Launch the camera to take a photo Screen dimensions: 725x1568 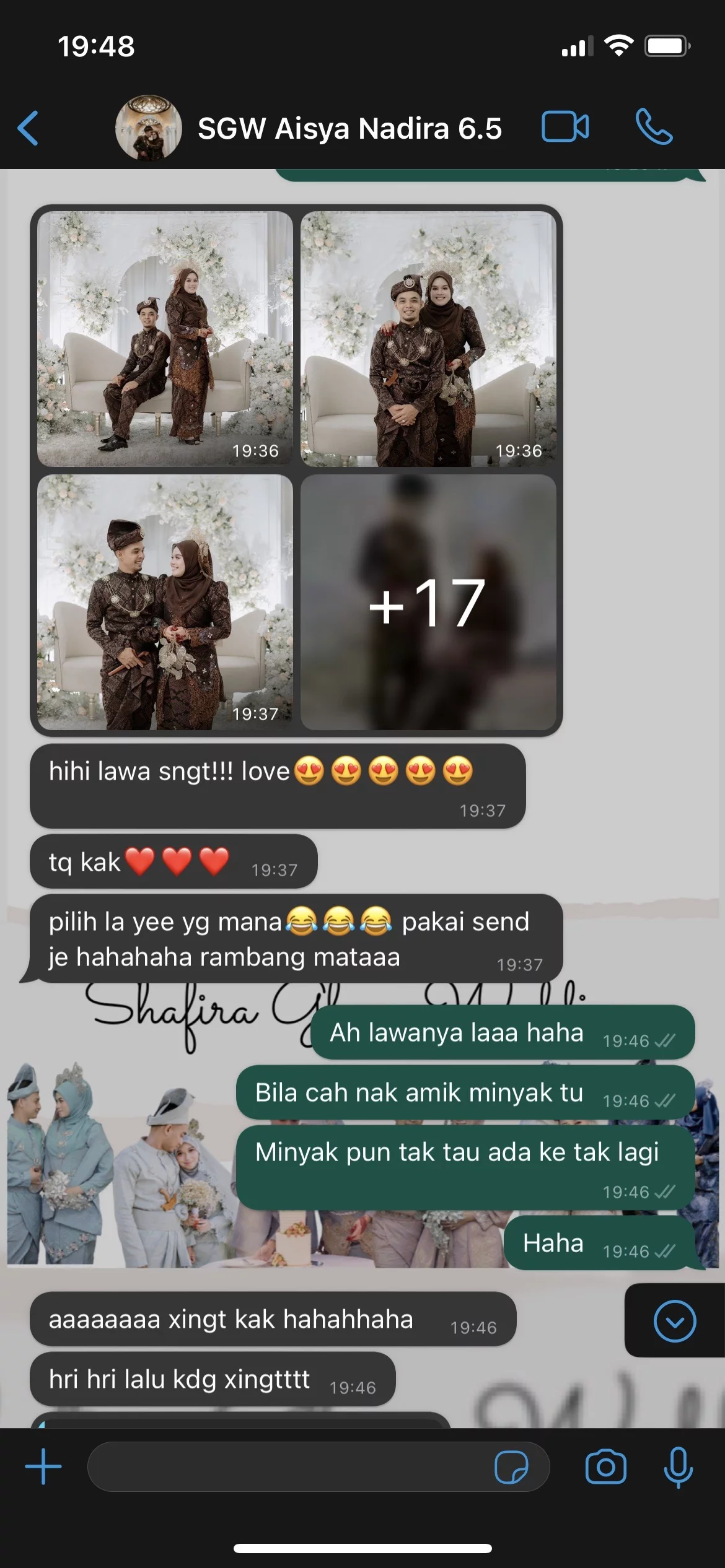605,1466
